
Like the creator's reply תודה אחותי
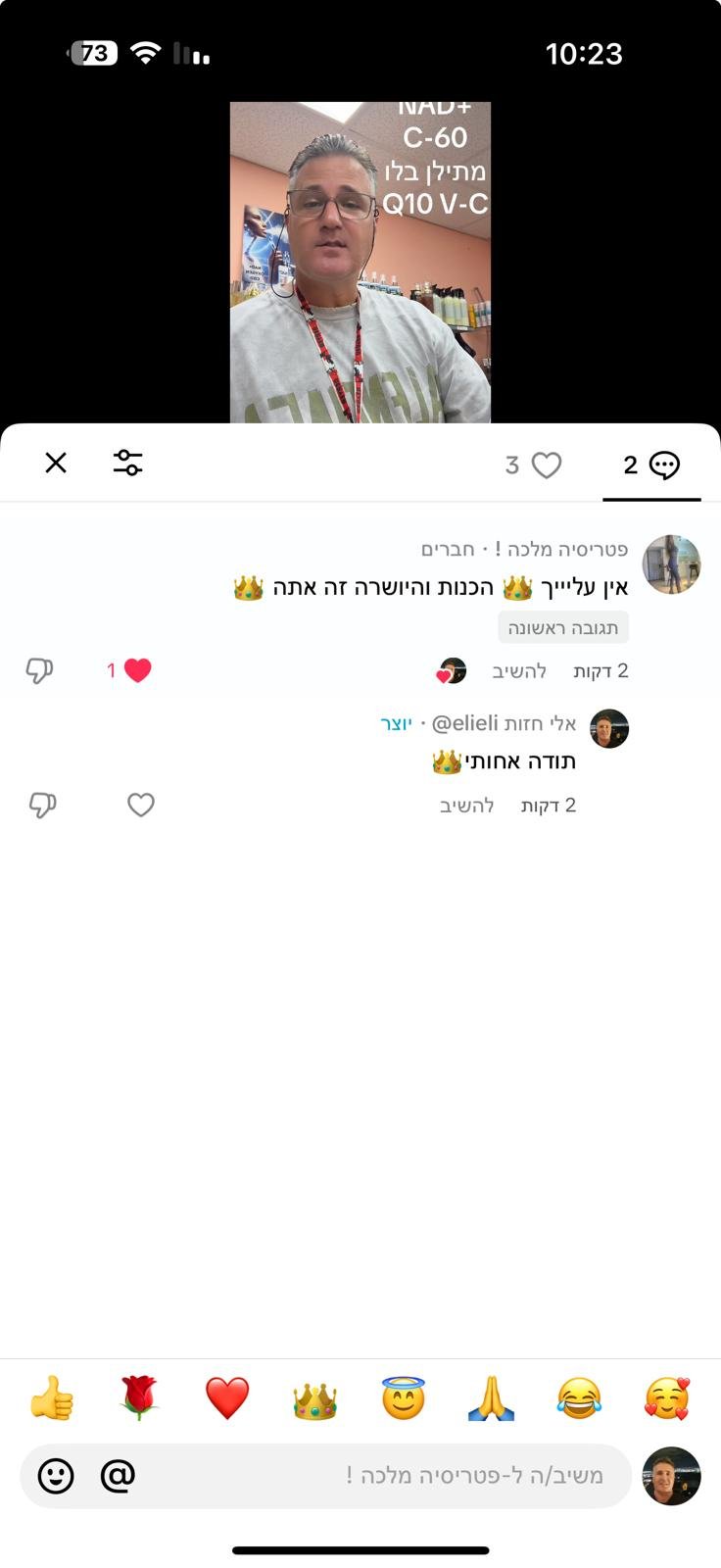[x=141, y=805]
